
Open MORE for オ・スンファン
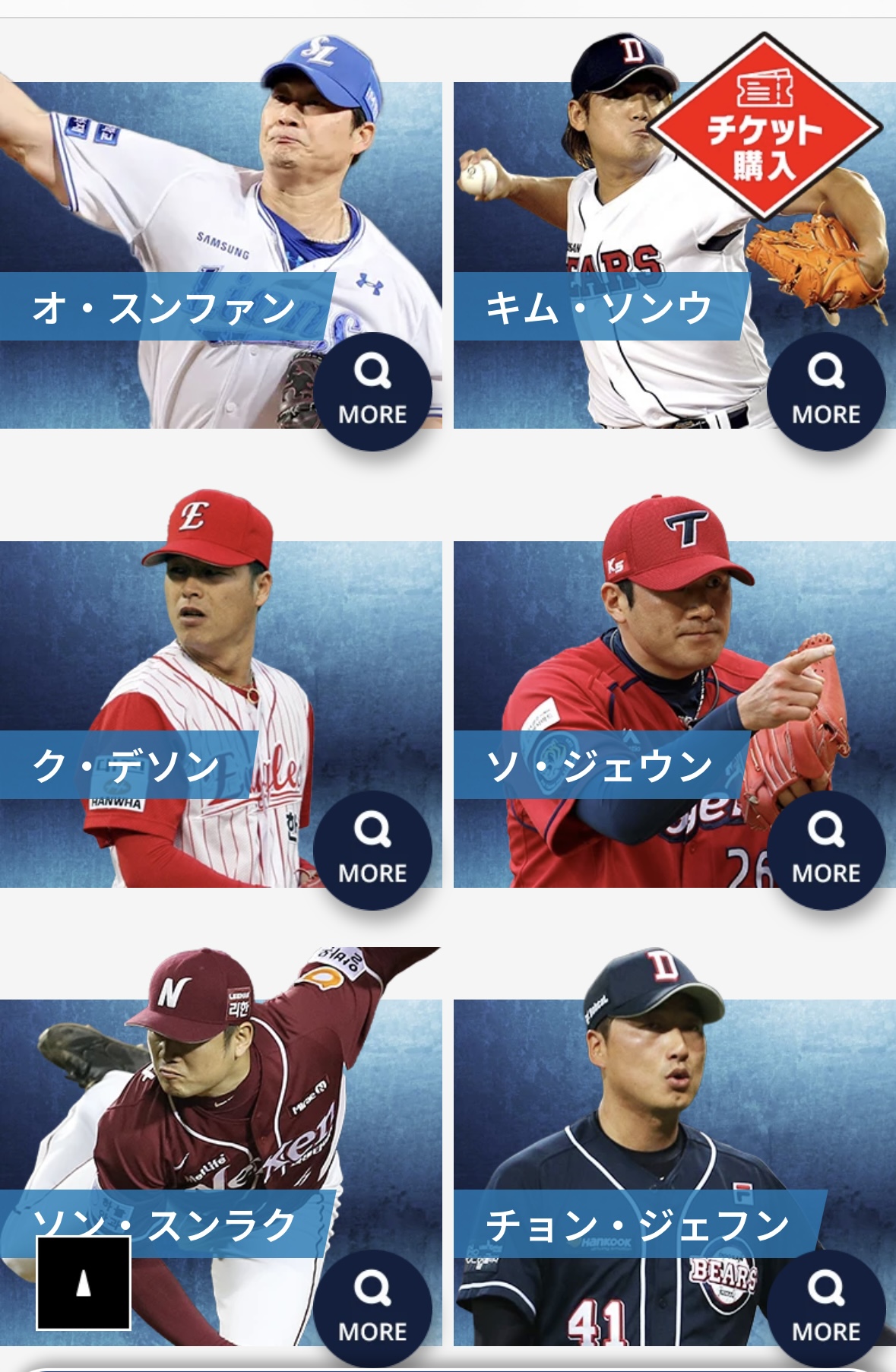[372, 391]
